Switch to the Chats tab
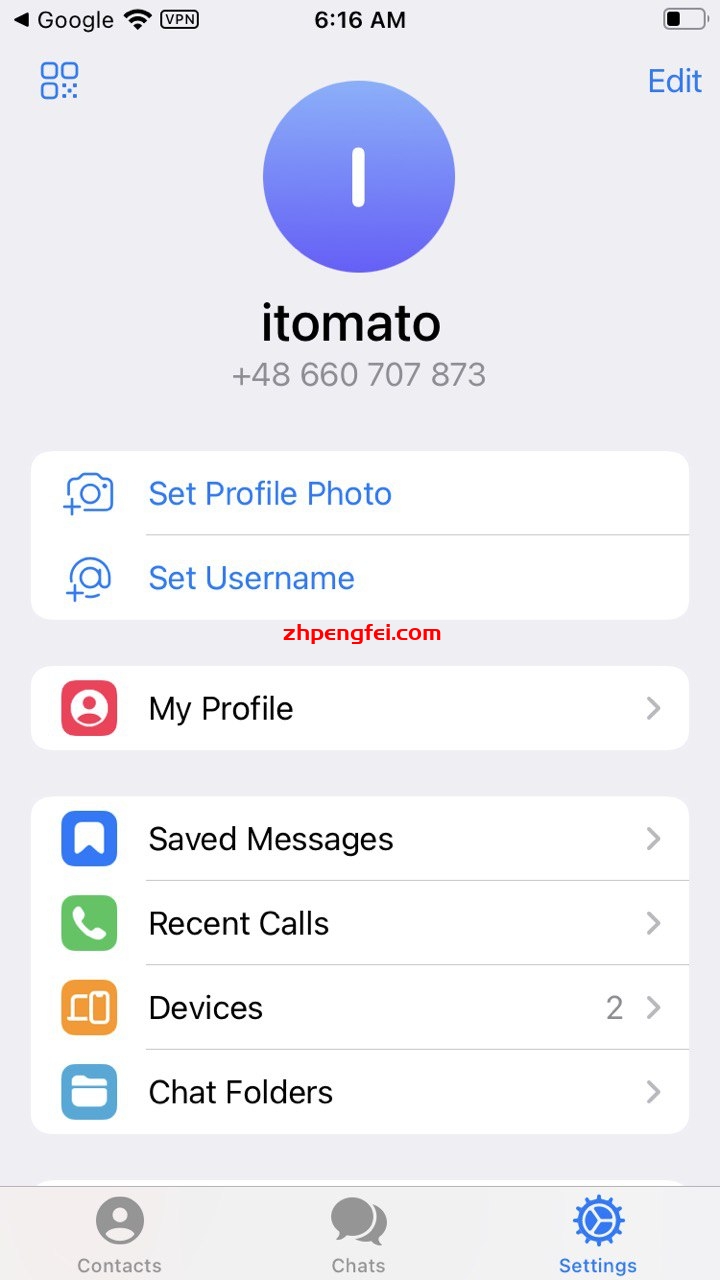720x1280 pixels. (358, 1236)
